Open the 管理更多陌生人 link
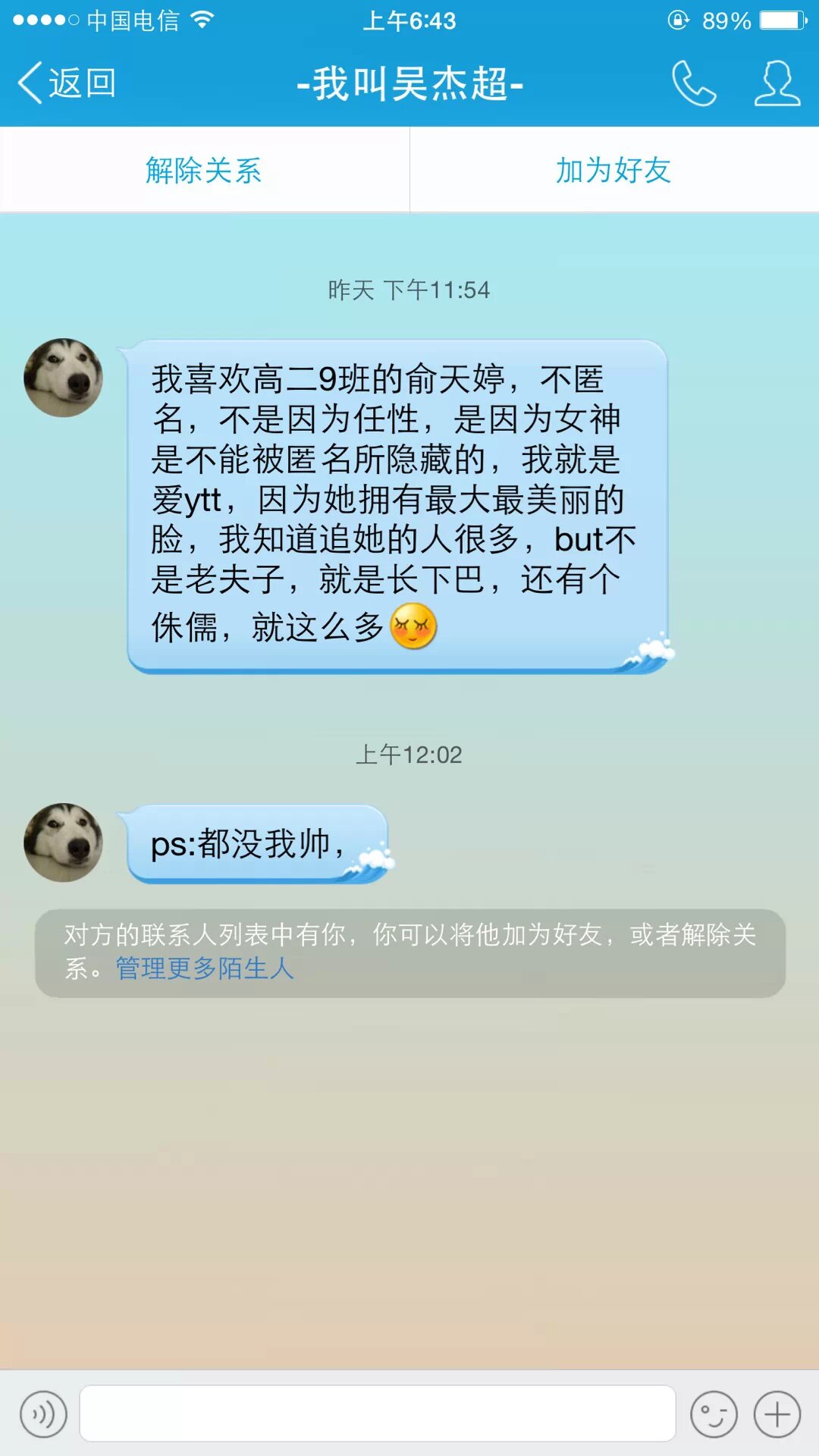 pos(205,968)
